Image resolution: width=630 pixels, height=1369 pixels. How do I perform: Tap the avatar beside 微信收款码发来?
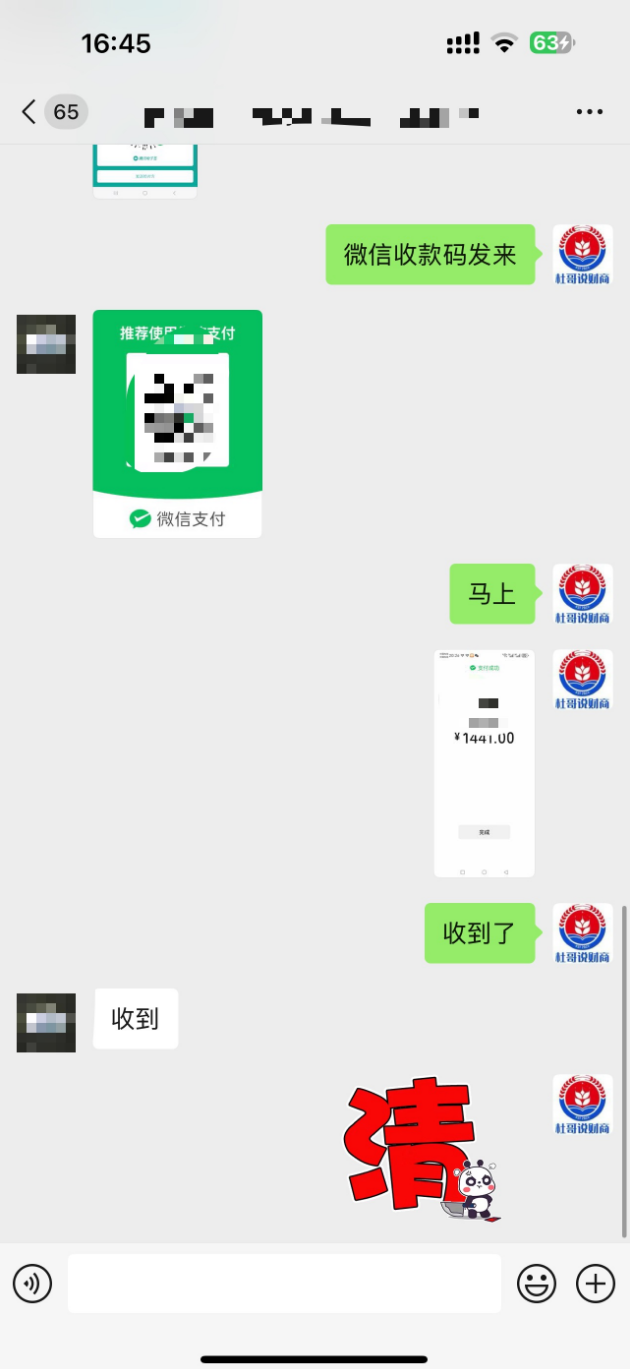583,254
